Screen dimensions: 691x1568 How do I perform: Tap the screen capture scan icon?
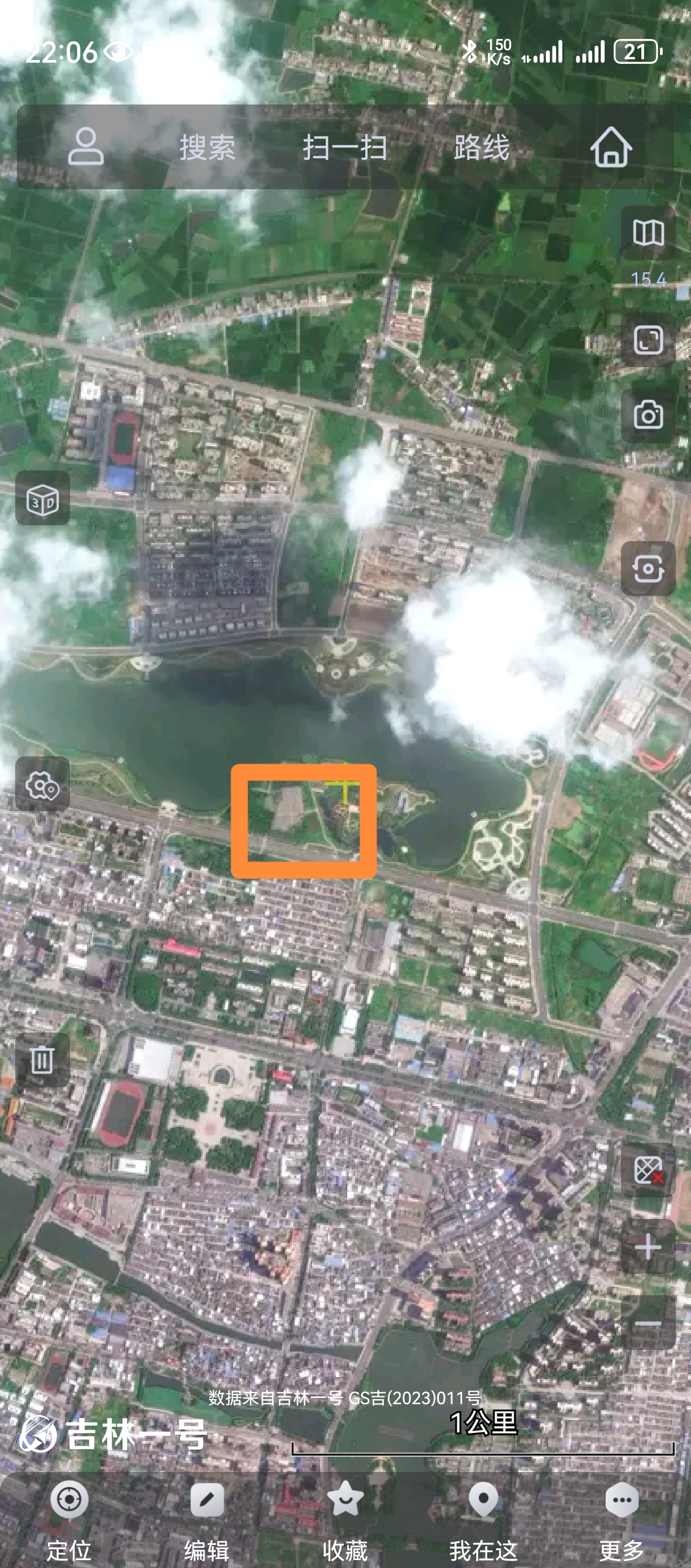pyautogui.click(x=648, y=569)
